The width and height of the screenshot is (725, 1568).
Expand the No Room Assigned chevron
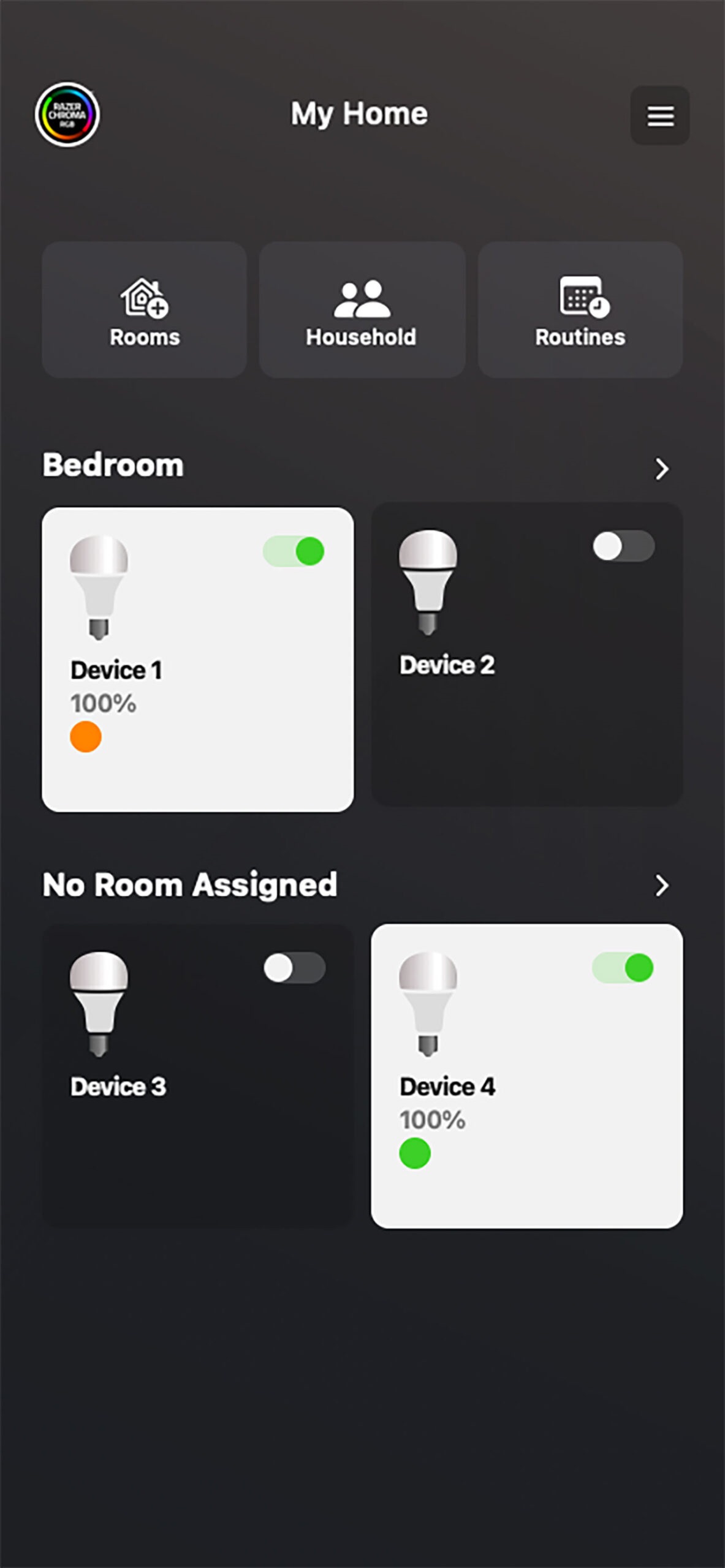(661, 885)
